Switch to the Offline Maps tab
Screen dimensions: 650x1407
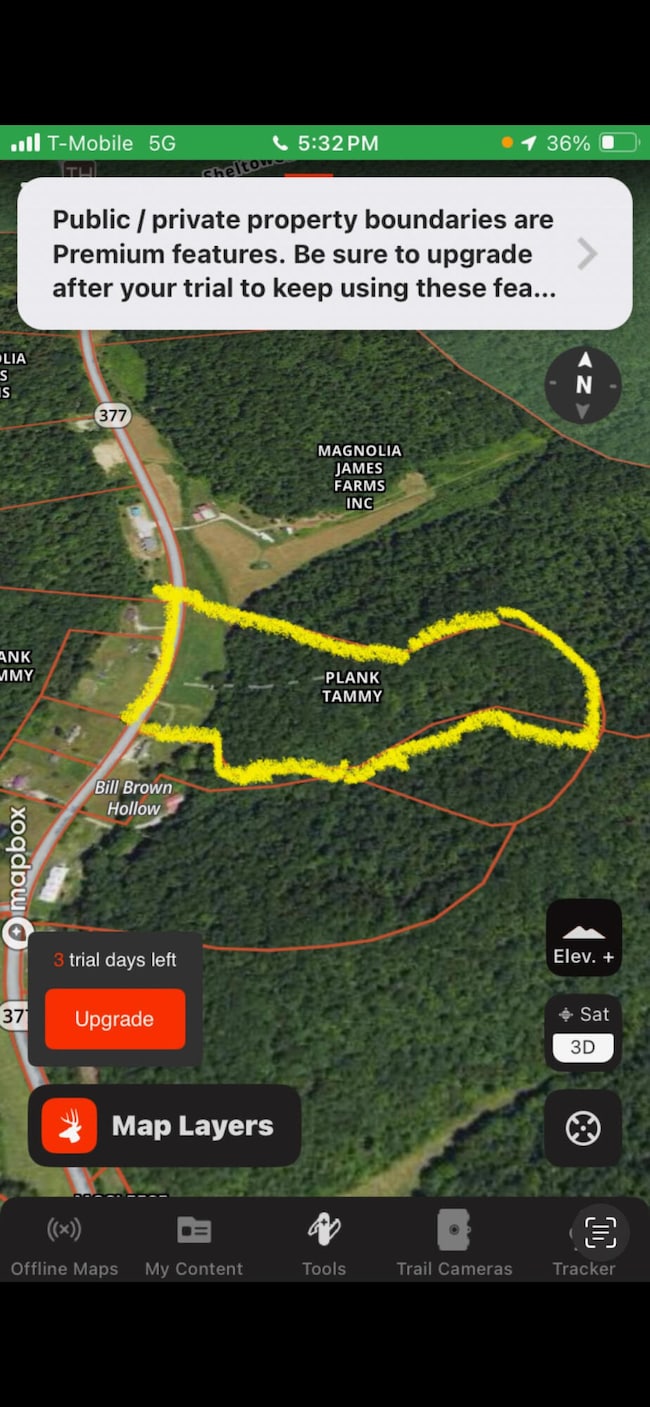pos(64,1245)
